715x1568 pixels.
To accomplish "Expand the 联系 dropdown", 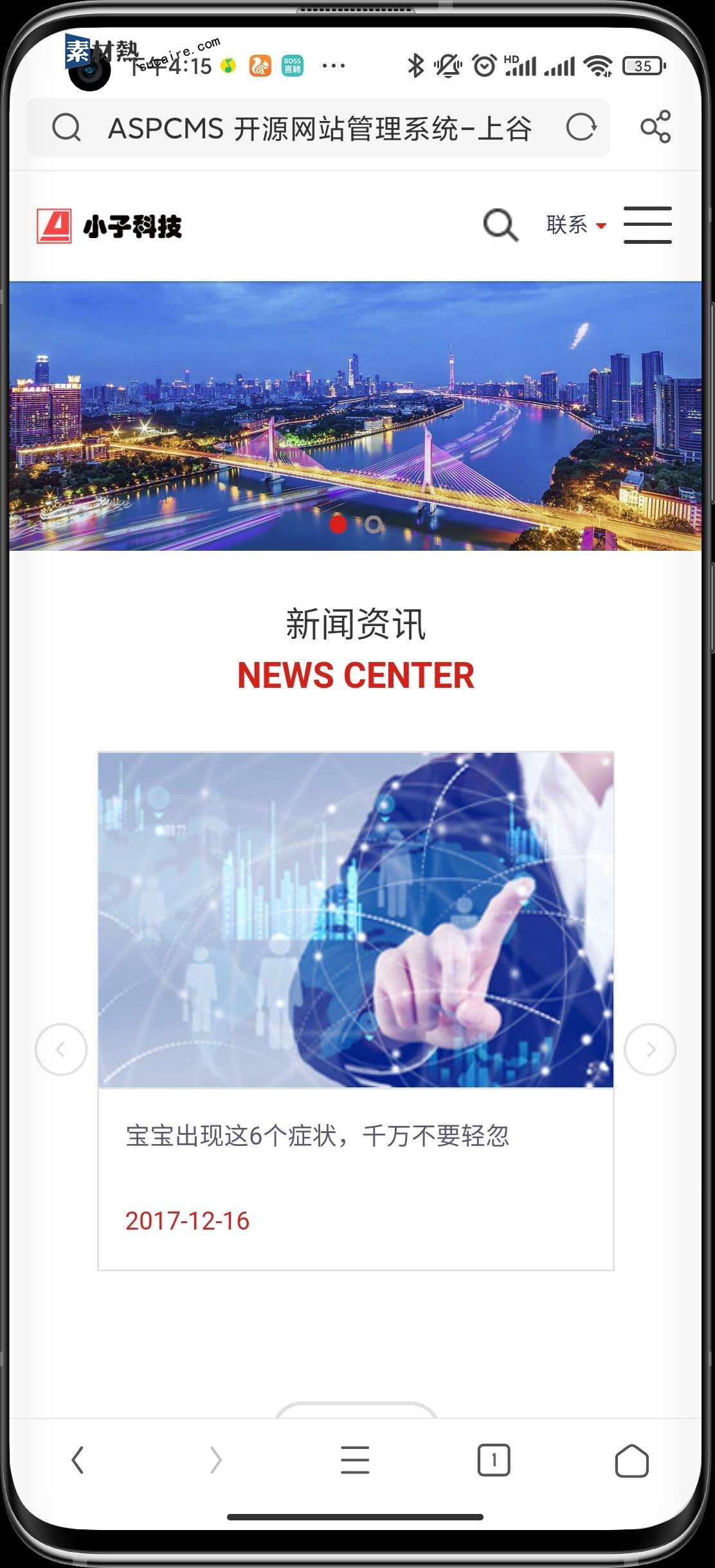I will point(576,225).
